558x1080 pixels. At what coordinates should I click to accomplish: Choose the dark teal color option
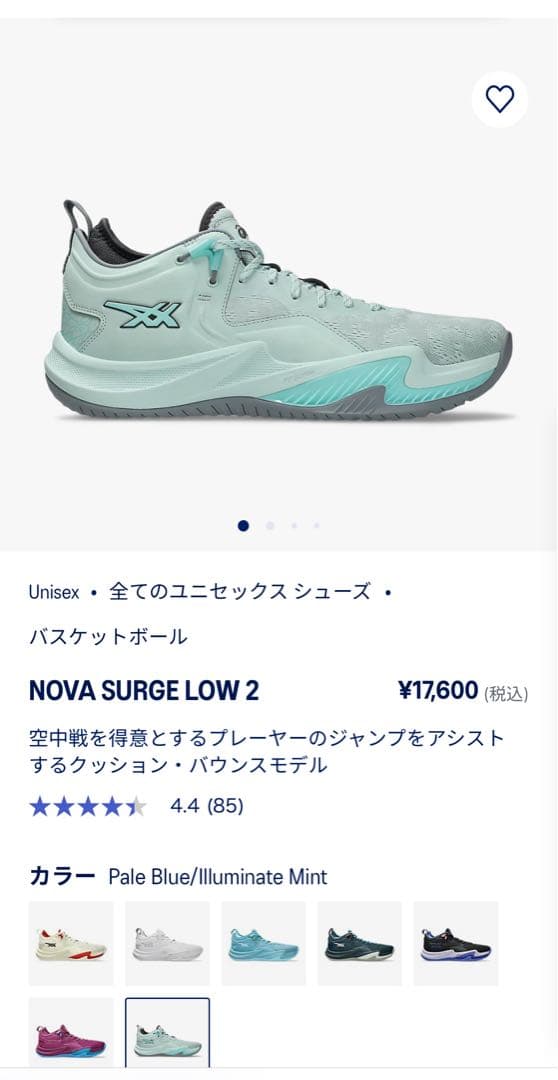pyautogui.click(x=360, y=944)
